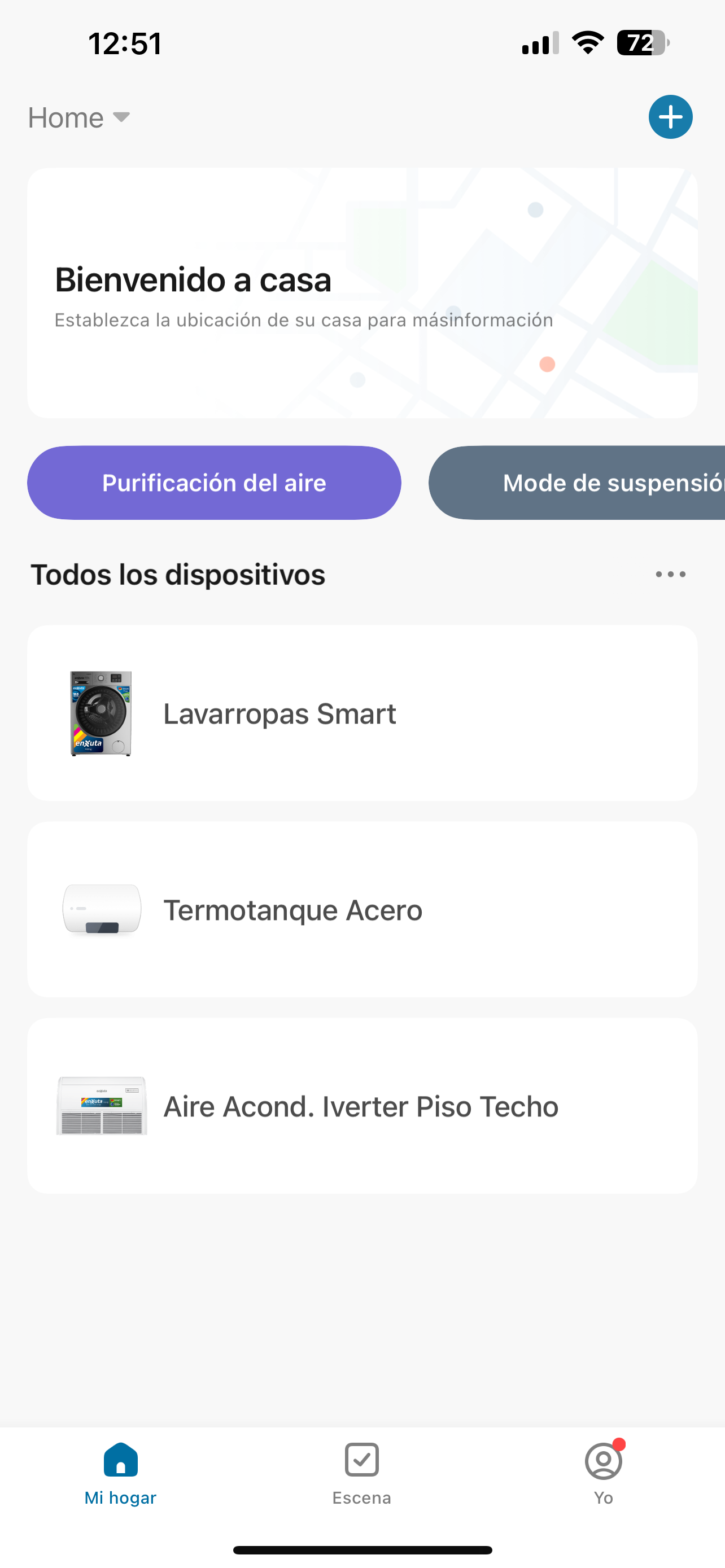Open the three-dot menu for Todos los dispositivos
Image resolution: width=725 pixels, height=1568 pixels.
(x=670, y=574)
